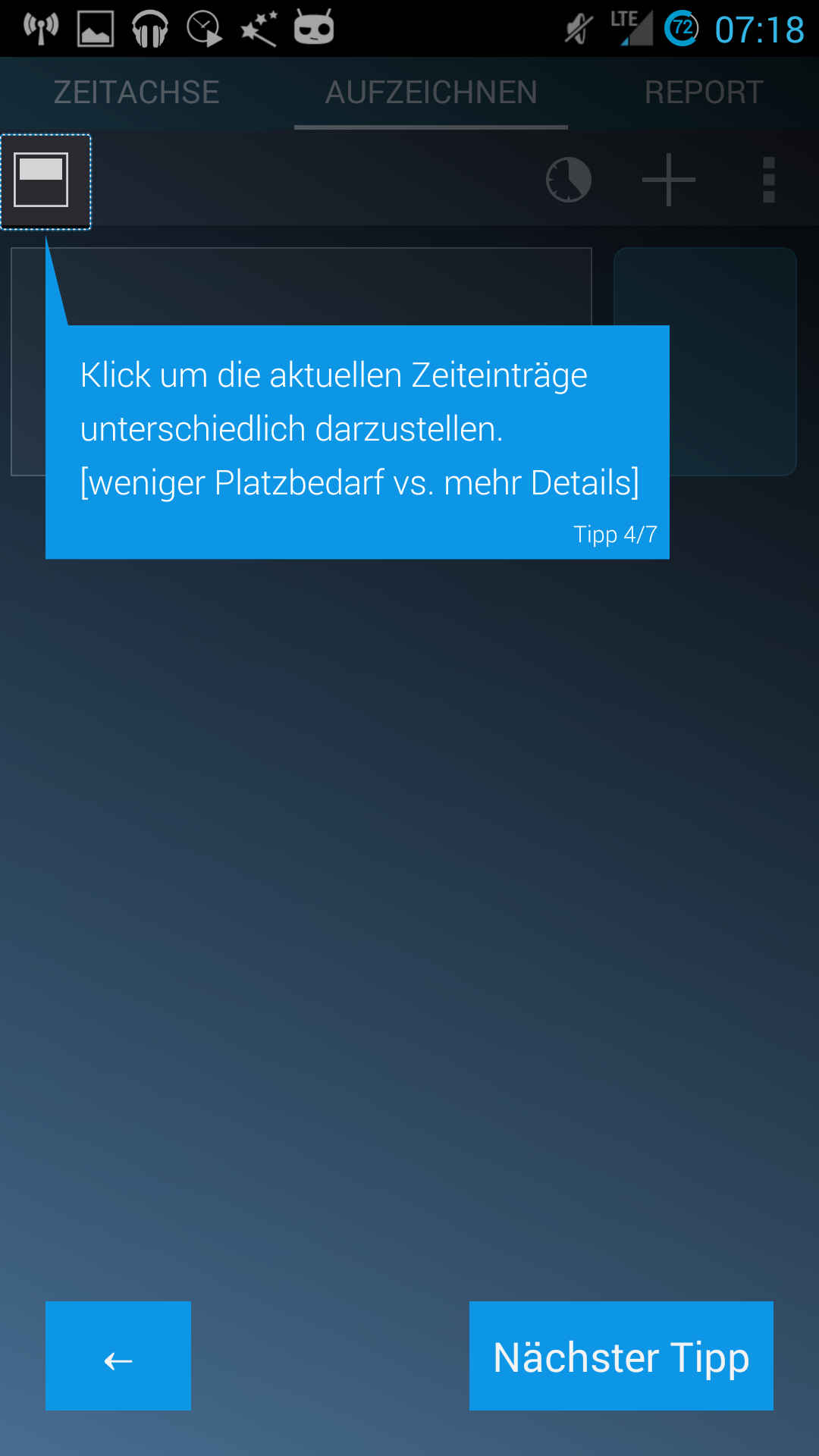819x1456 pixels.
Task: Add a new entry with plus icon
Action: point(668,180)
